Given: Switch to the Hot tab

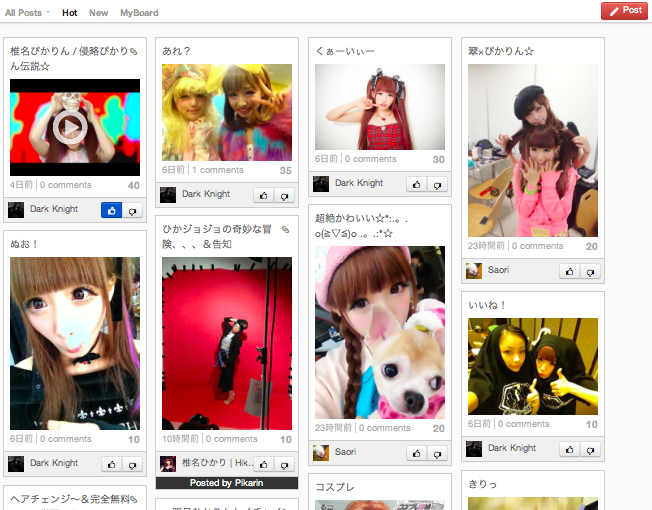Looking at the screenshot, I should pyautogui.click(x=69, y=13).
